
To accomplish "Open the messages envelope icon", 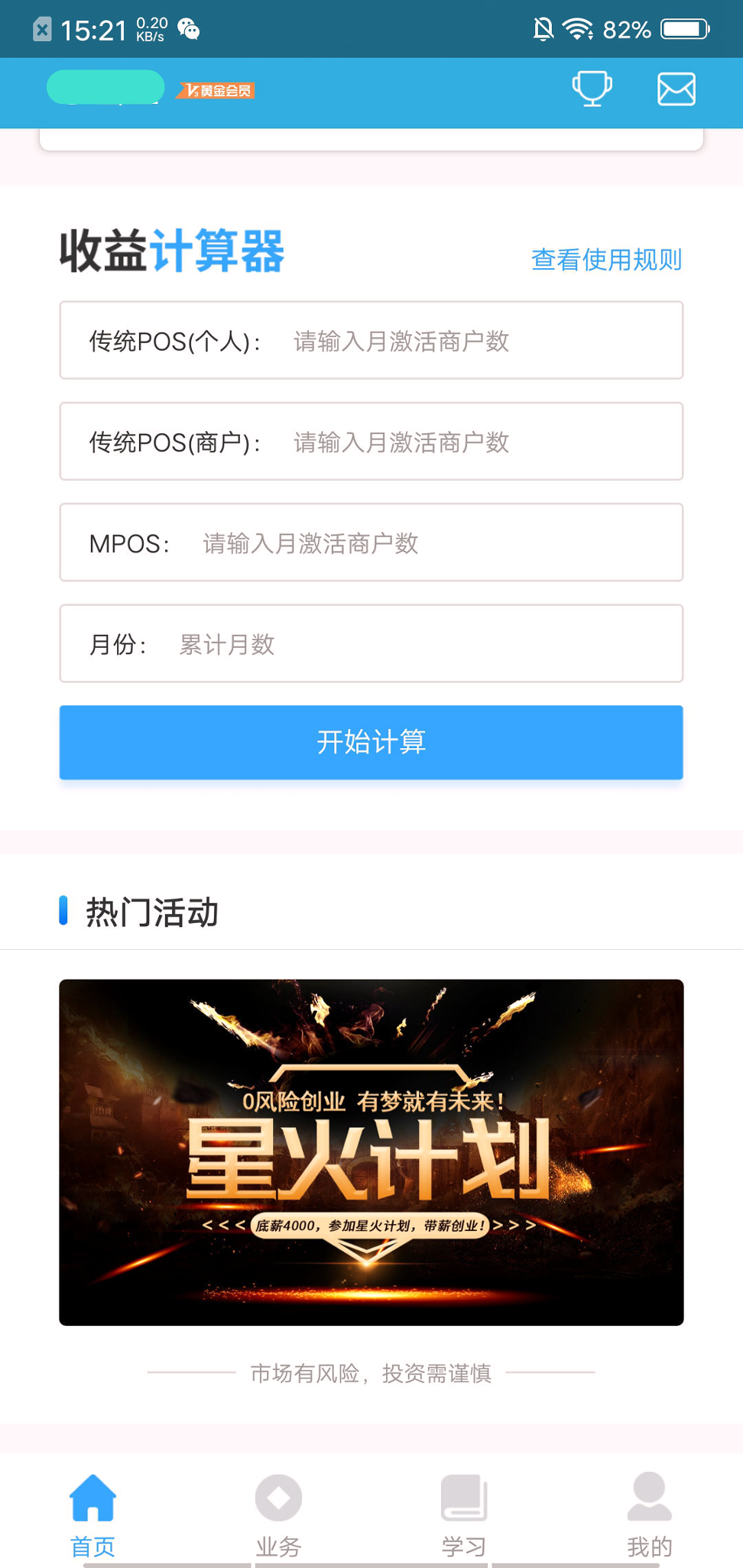I will (x=676, y=89).
